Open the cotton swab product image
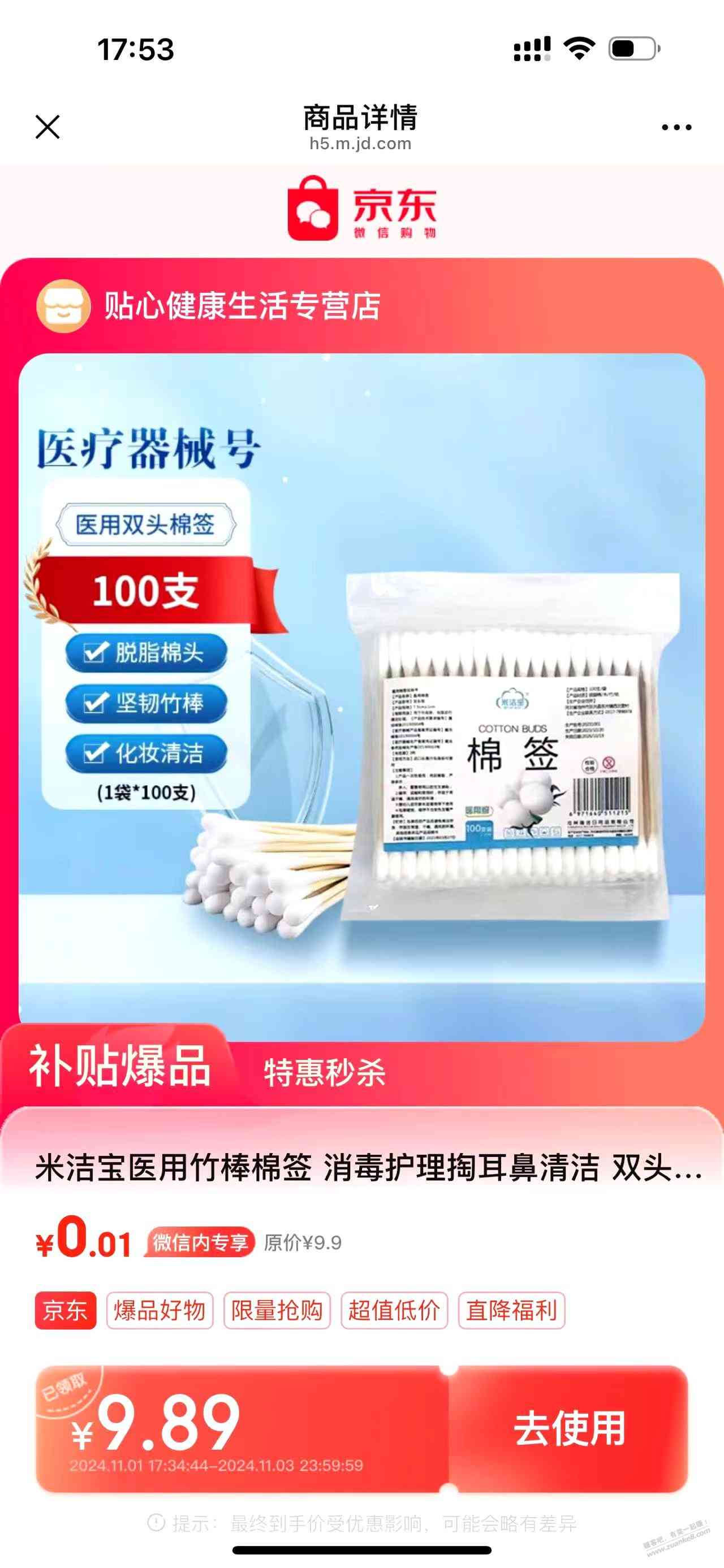 pyautogui.click(x=361, y=697)
